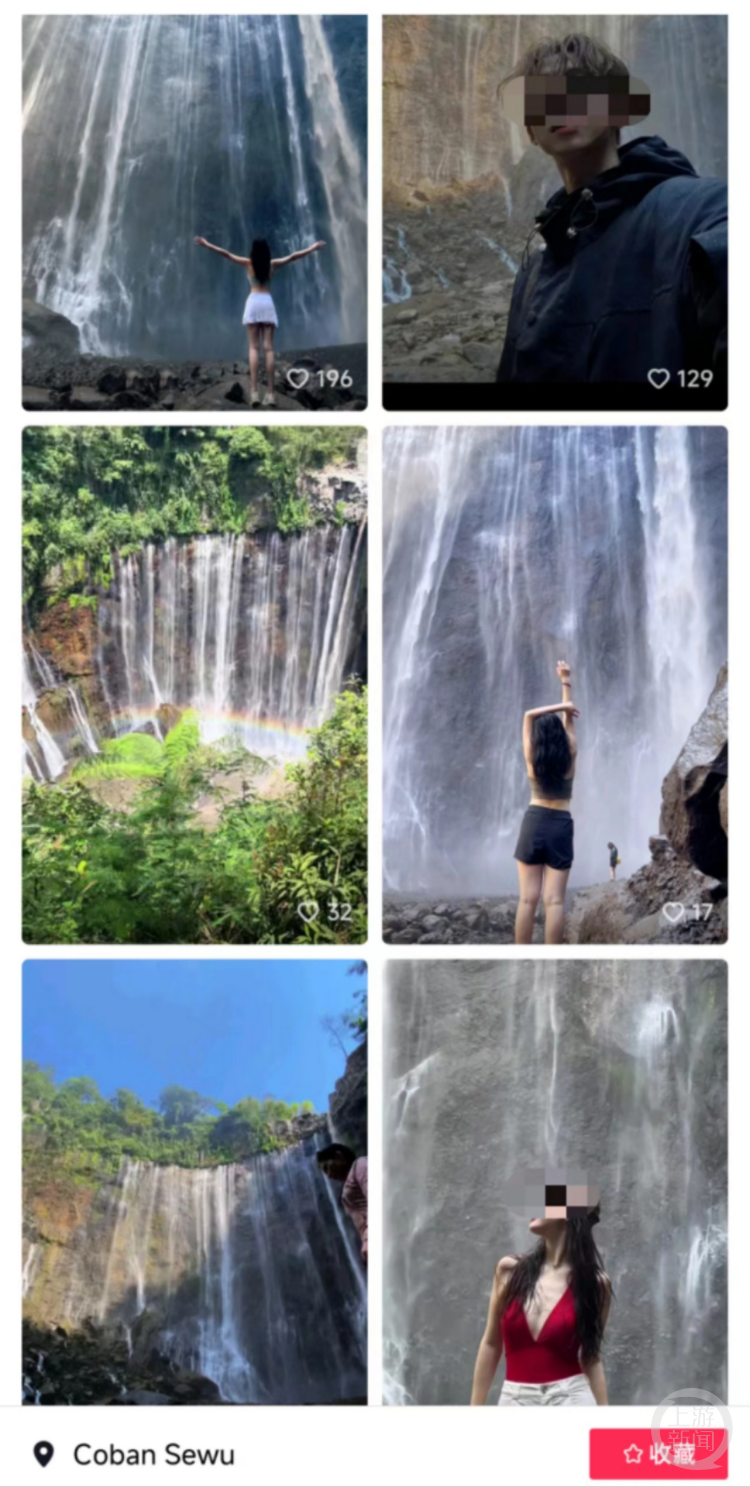This screenshot has width=750, height=1487.
Task: Save the location with the 收藏 button
Action: click(658, 1454)
